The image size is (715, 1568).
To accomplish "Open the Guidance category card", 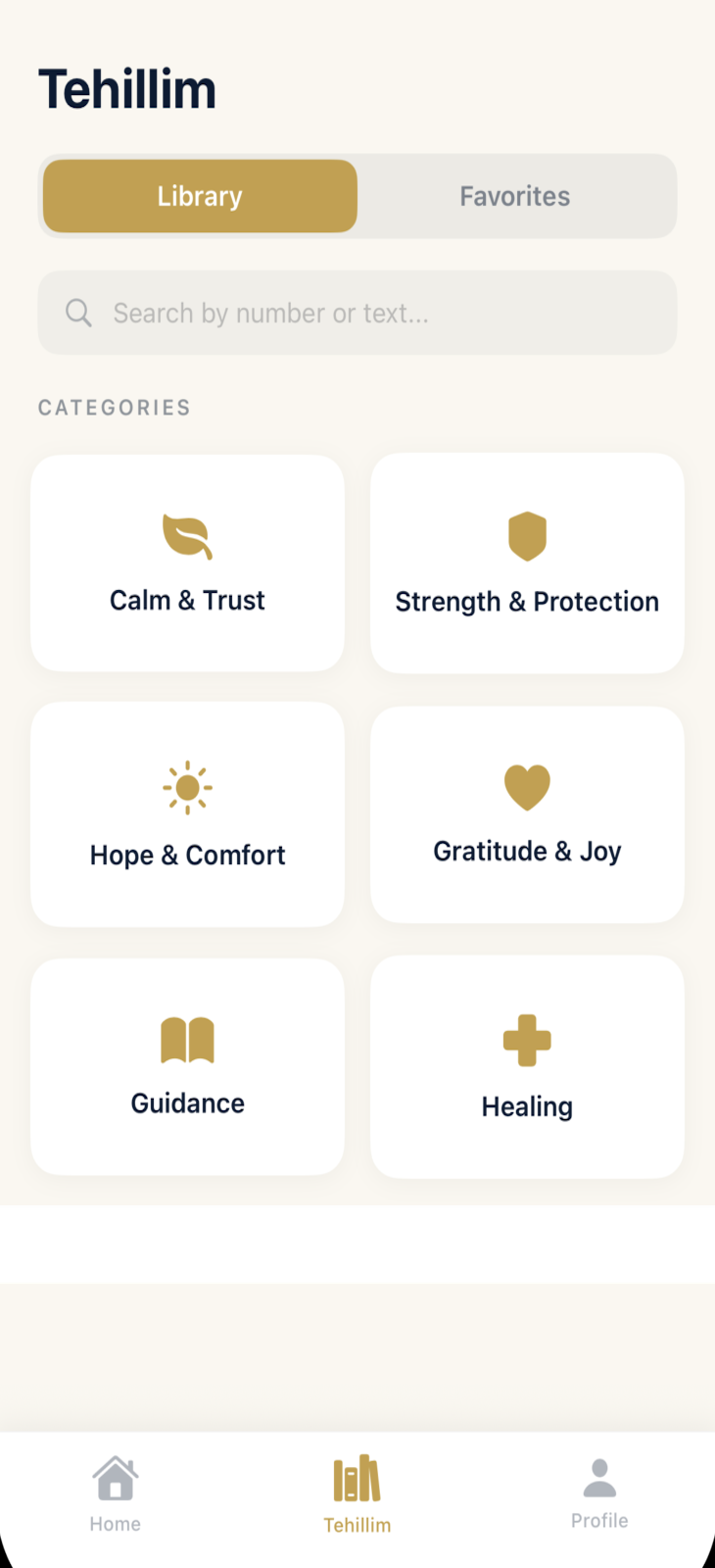I will 187,1066.
